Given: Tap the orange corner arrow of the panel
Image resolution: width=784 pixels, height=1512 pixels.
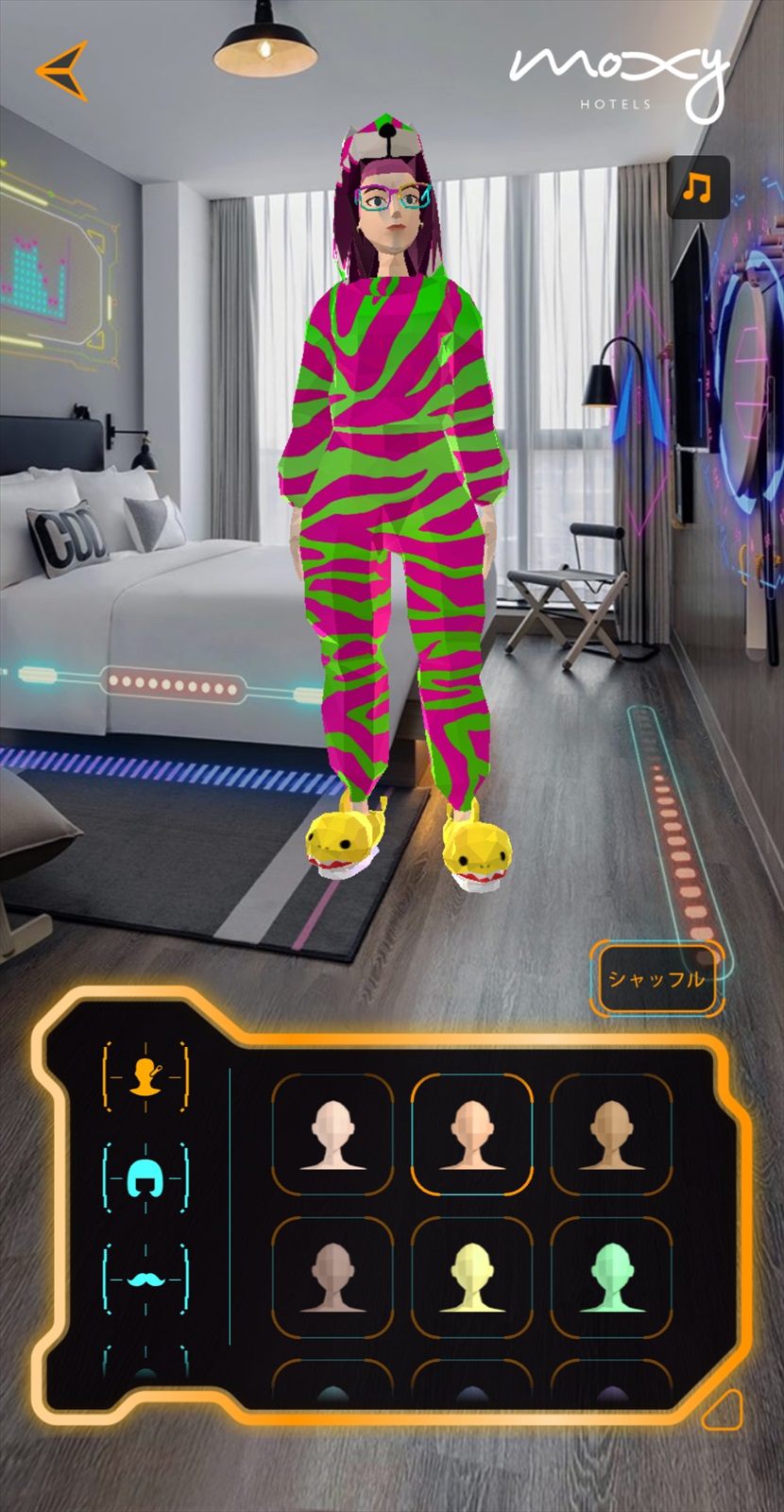Looking at the screenshot, I should pyautogui.click(x=724, y=1411).
